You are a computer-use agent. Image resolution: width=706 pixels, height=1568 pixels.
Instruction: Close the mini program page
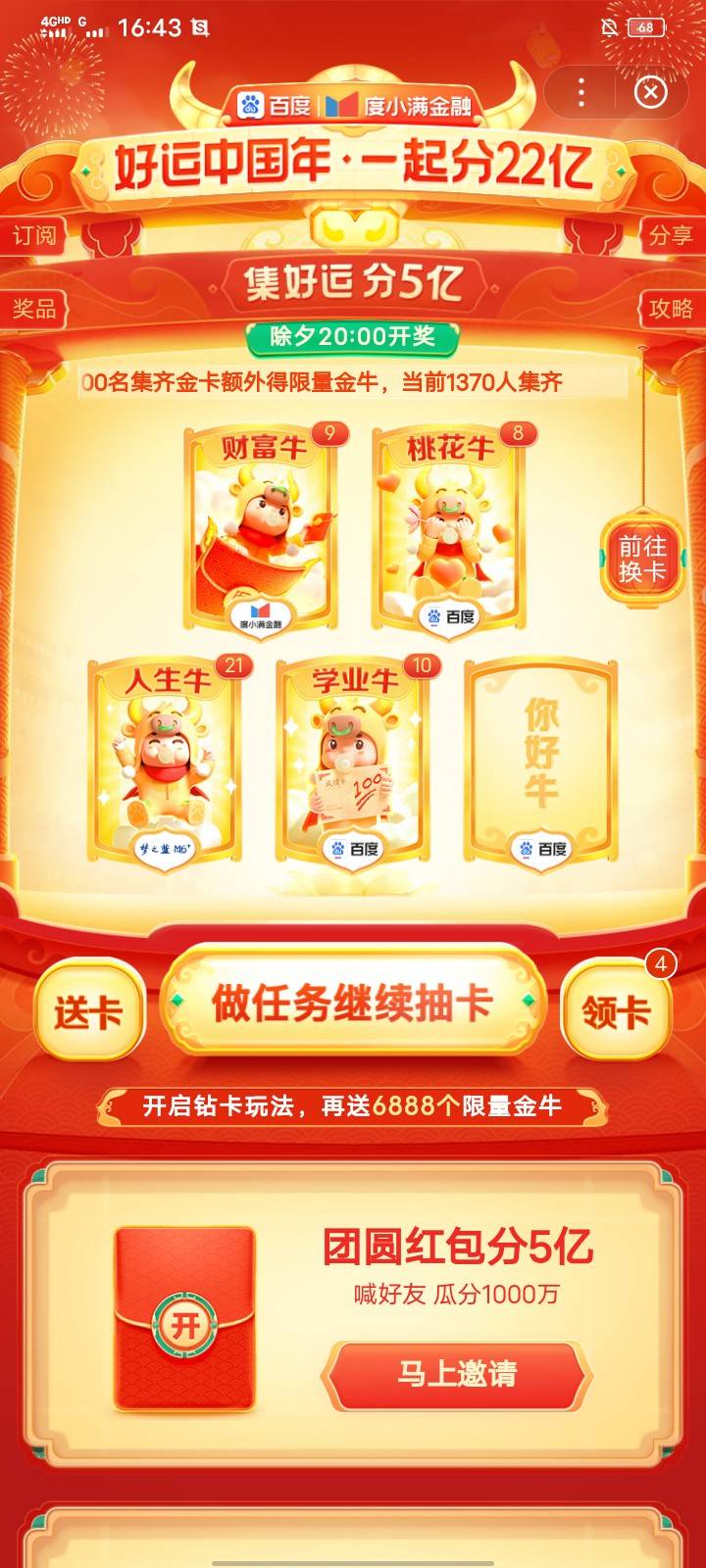coord(651,93)
